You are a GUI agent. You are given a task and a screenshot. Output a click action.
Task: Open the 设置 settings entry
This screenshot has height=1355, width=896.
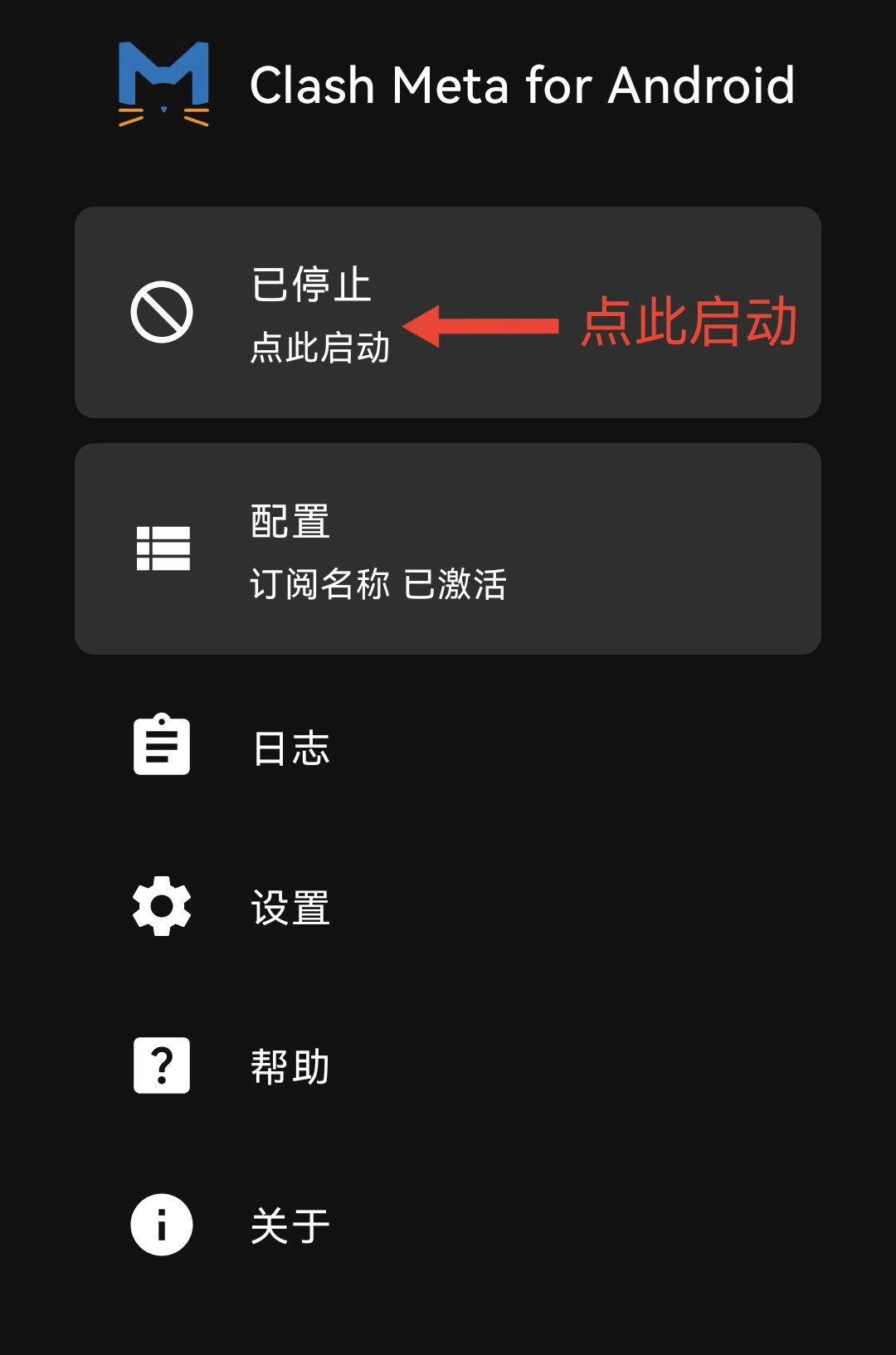(x=290, y=908)
